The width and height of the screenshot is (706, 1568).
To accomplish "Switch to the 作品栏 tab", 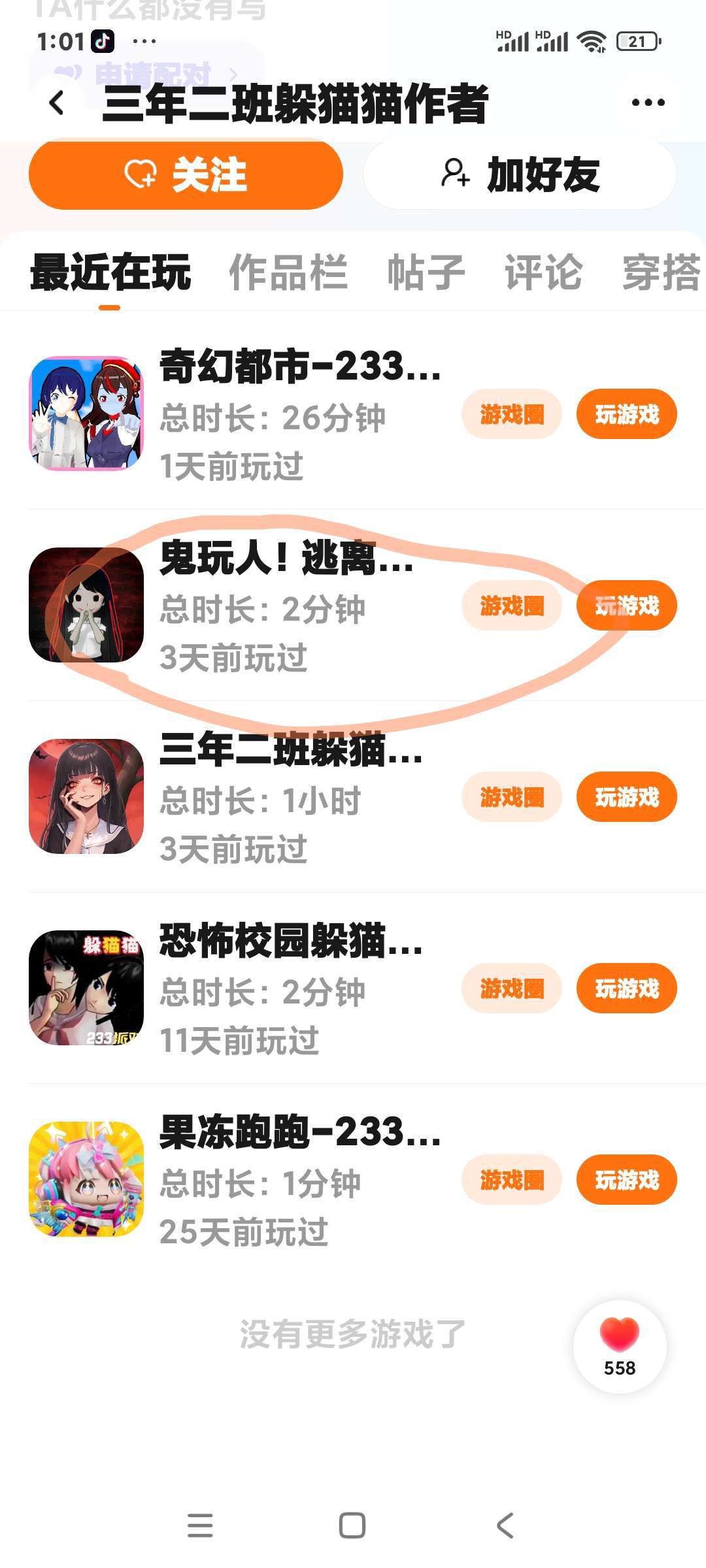I will point(288,272).
